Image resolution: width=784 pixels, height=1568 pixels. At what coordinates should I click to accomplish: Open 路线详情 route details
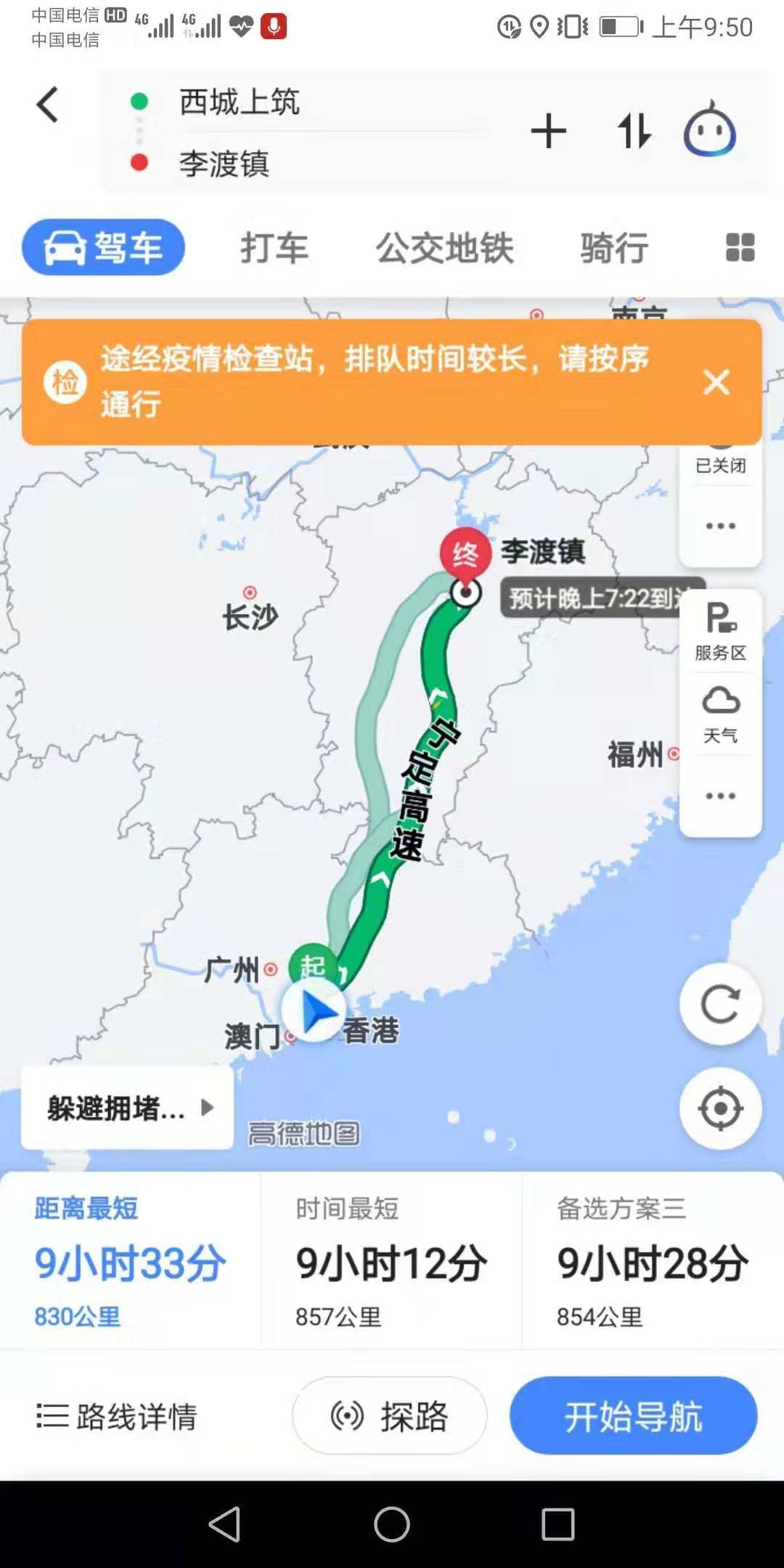[118, 1416]
